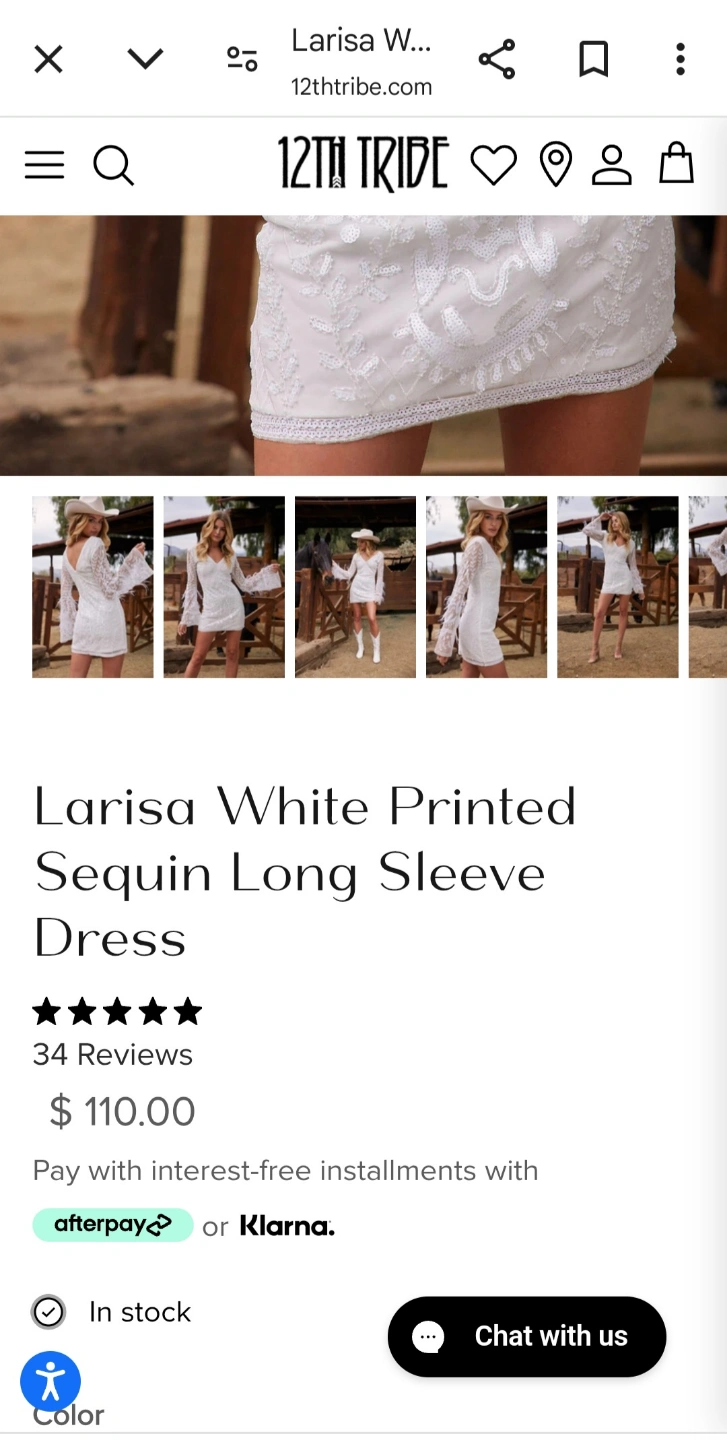Image resolution: width=727 pixels, height=1440 pixels.
Task: Open the shopping bag
Action: click(676, 163)
